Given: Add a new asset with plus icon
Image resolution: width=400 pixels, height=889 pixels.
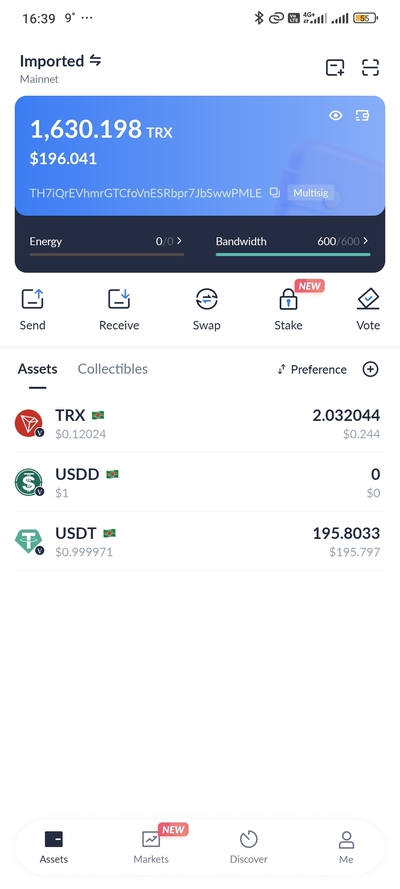Looking at the screenshot, I should click(x=371, y=370).
